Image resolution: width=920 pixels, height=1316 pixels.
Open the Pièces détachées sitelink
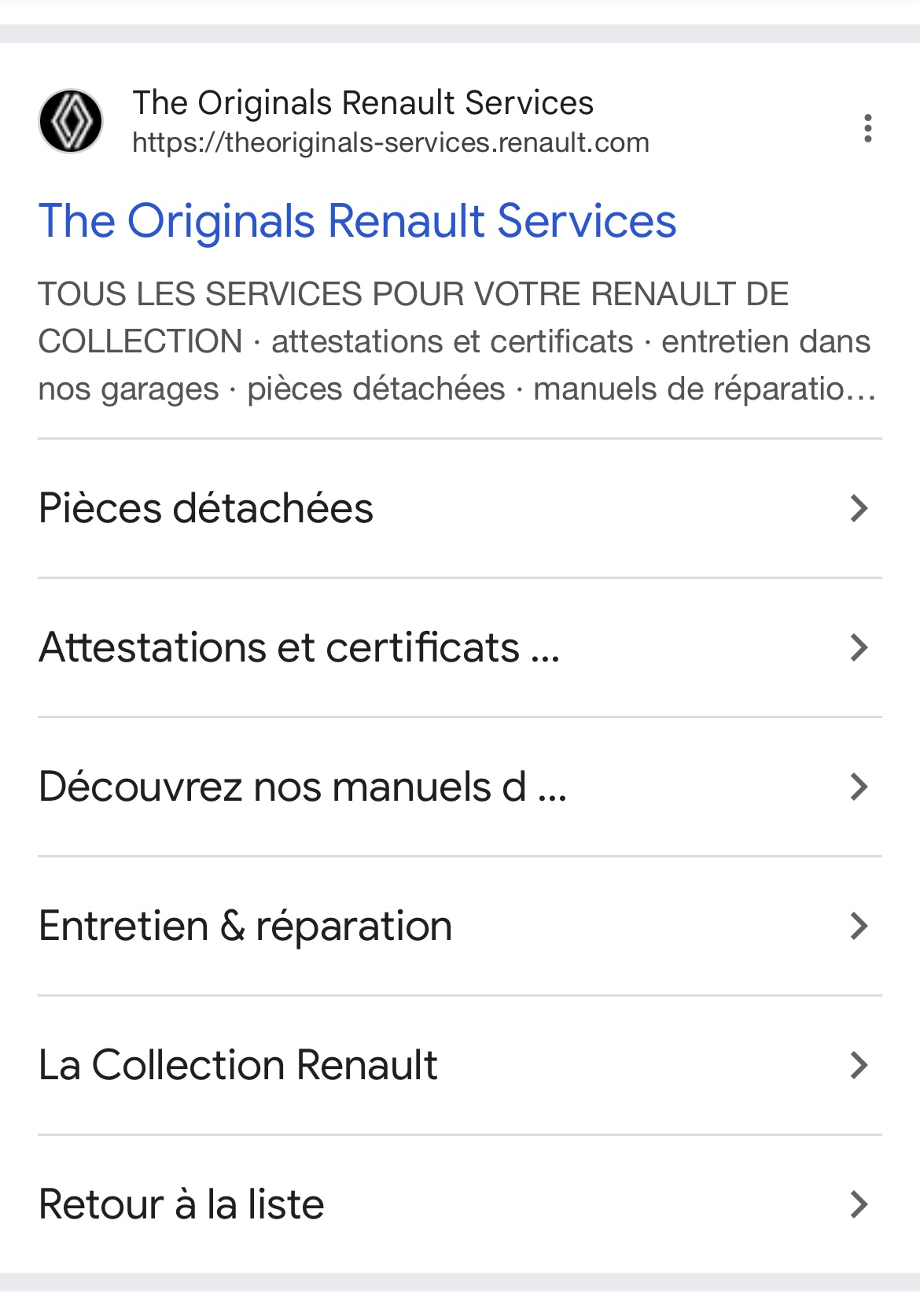[x=460, y=508]
